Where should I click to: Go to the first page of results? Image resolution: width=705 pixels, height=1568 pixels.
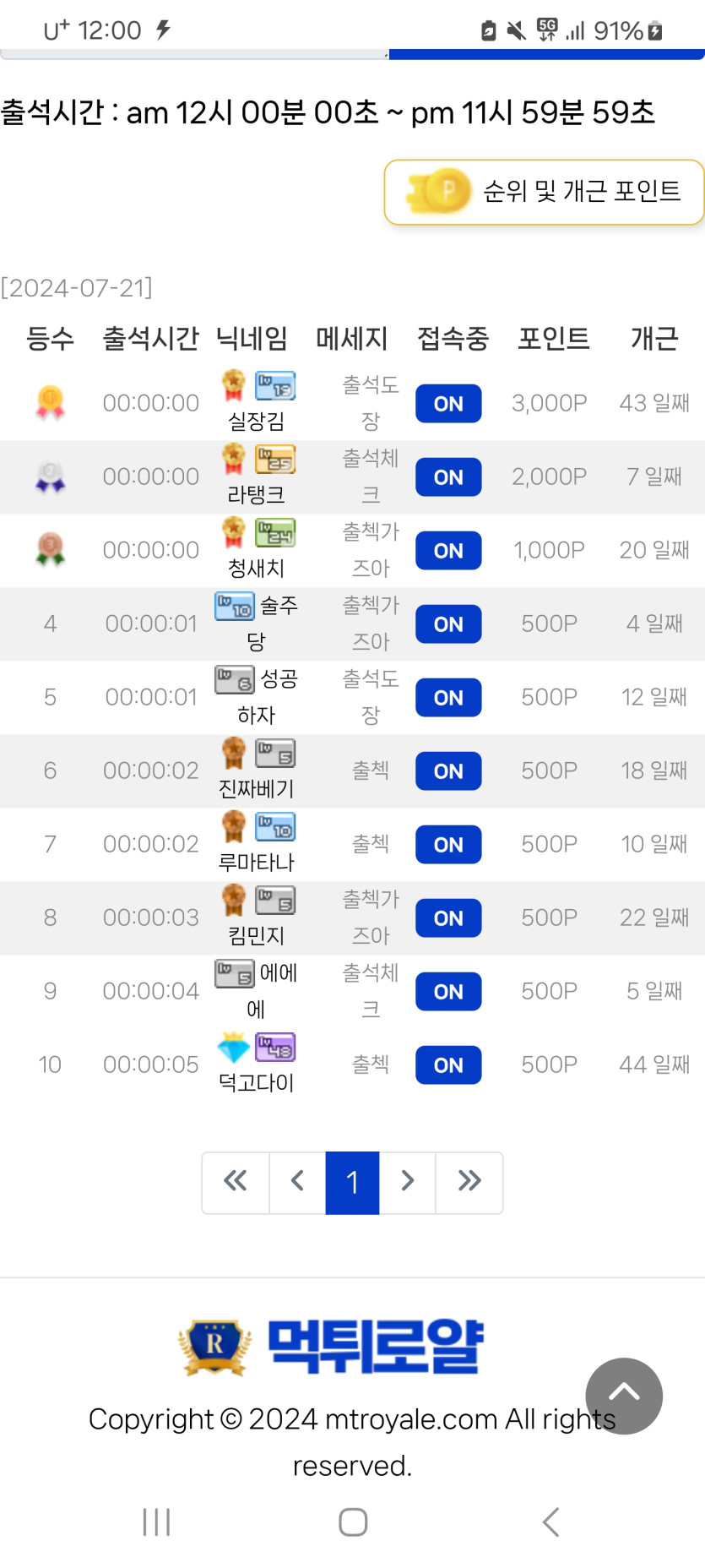[x=236, y=1182]
